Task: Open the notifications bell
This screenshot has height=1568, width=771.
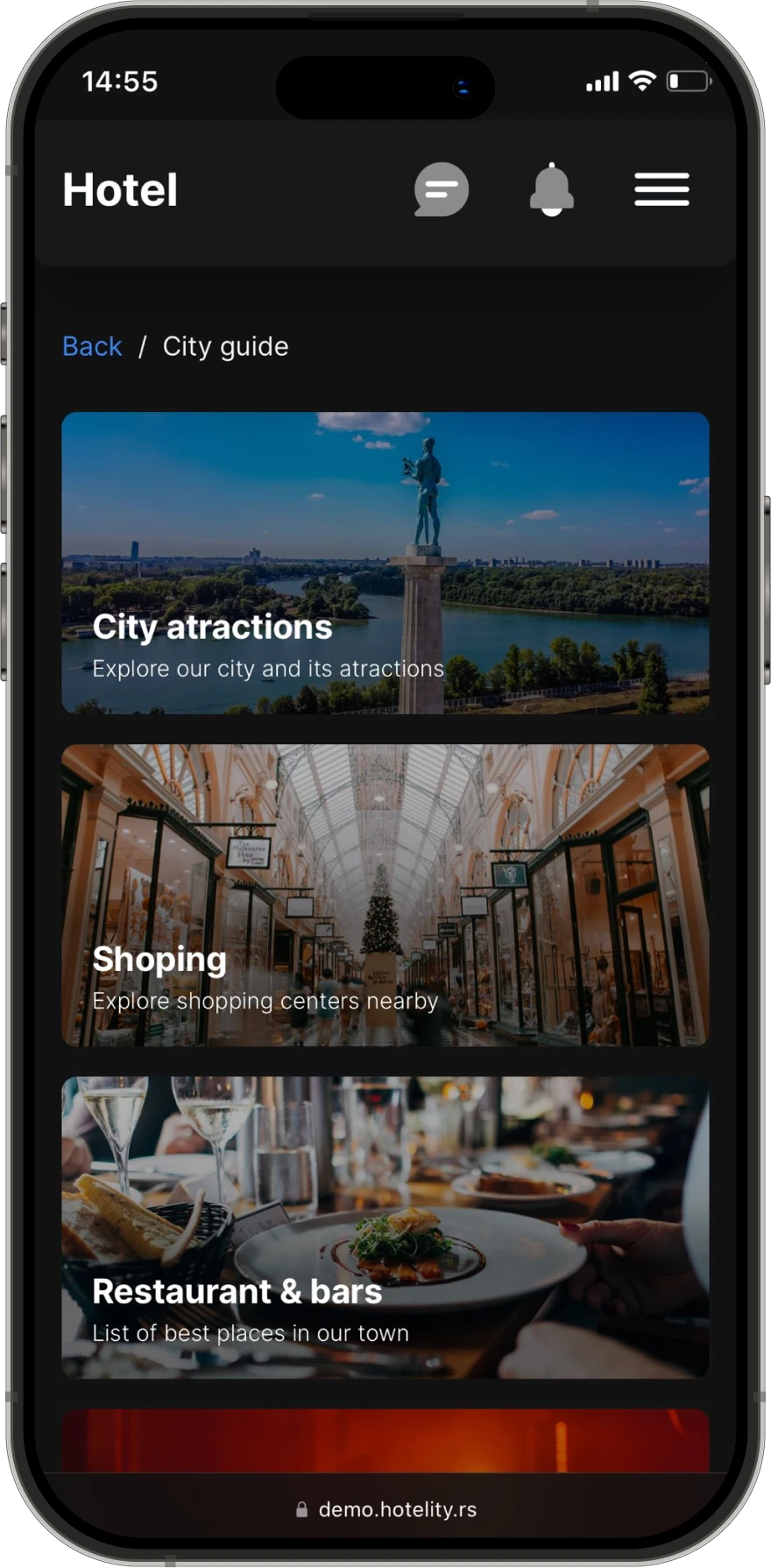Action: pos(551,189)
